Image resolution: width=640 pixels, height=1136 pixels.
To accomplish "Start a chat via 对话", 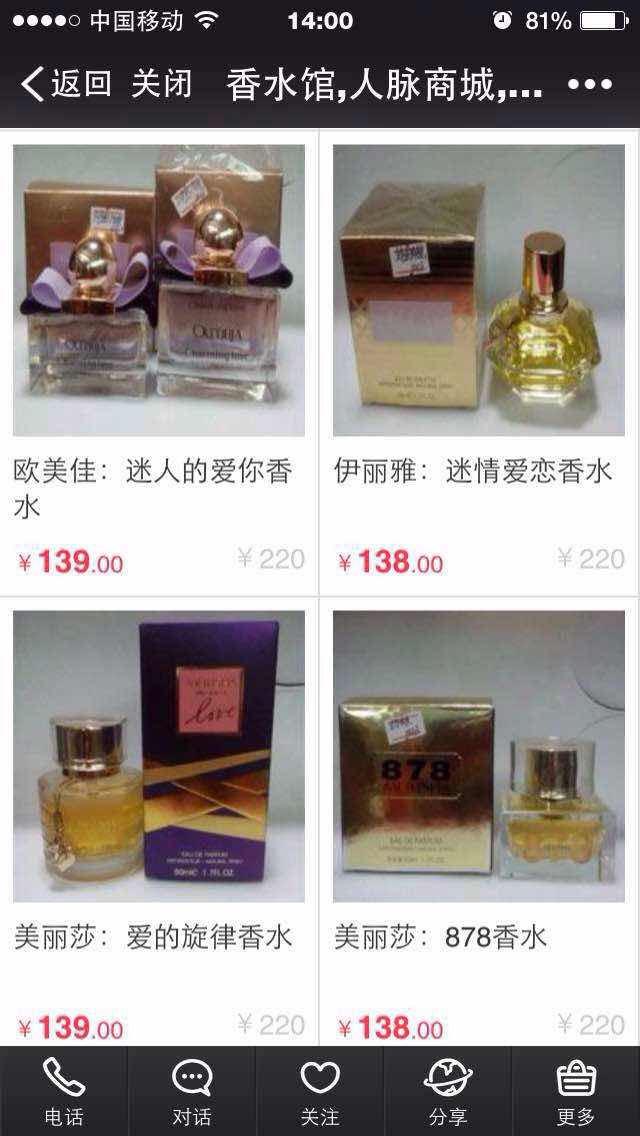I will 192,1092.
